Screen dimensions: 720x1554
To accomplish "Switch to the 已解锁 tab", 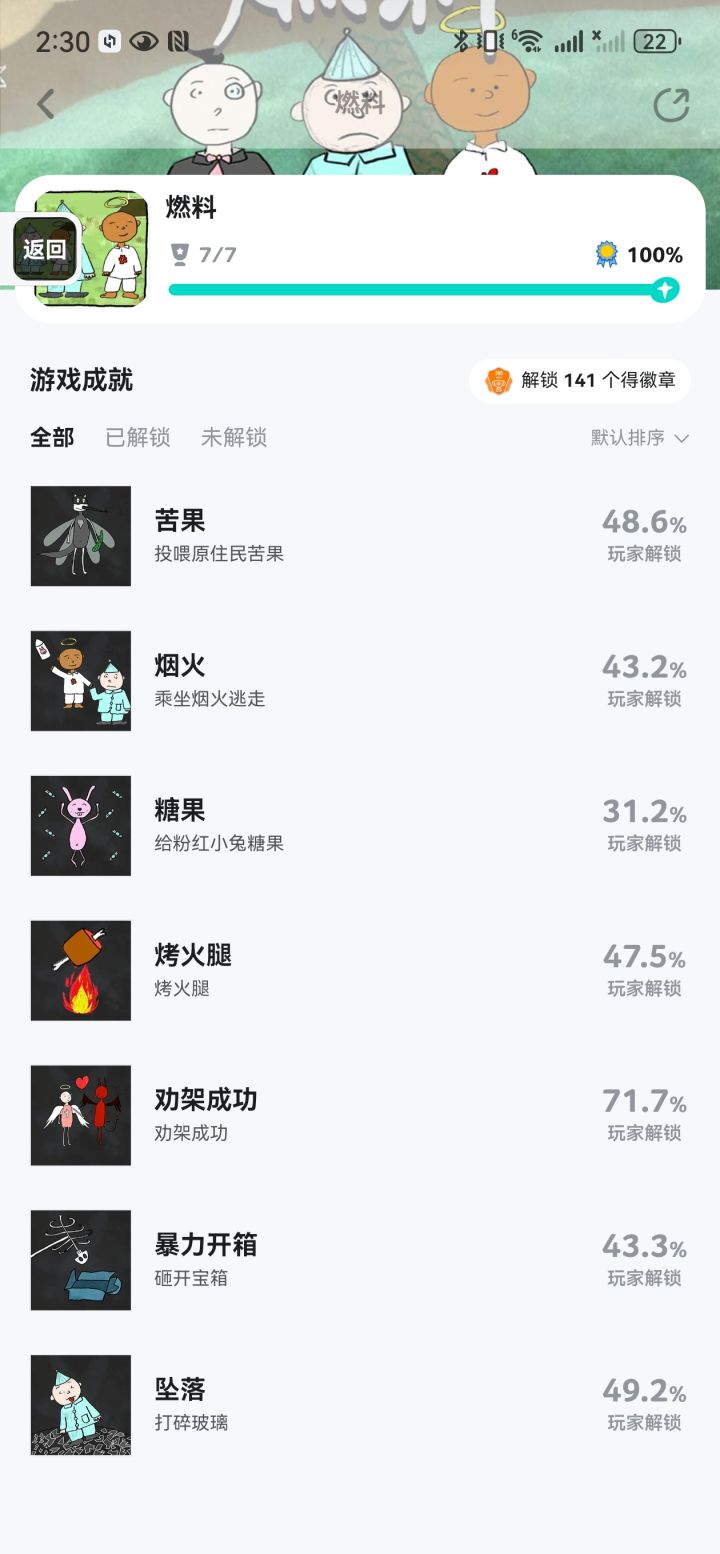I will tap(137, 437).
